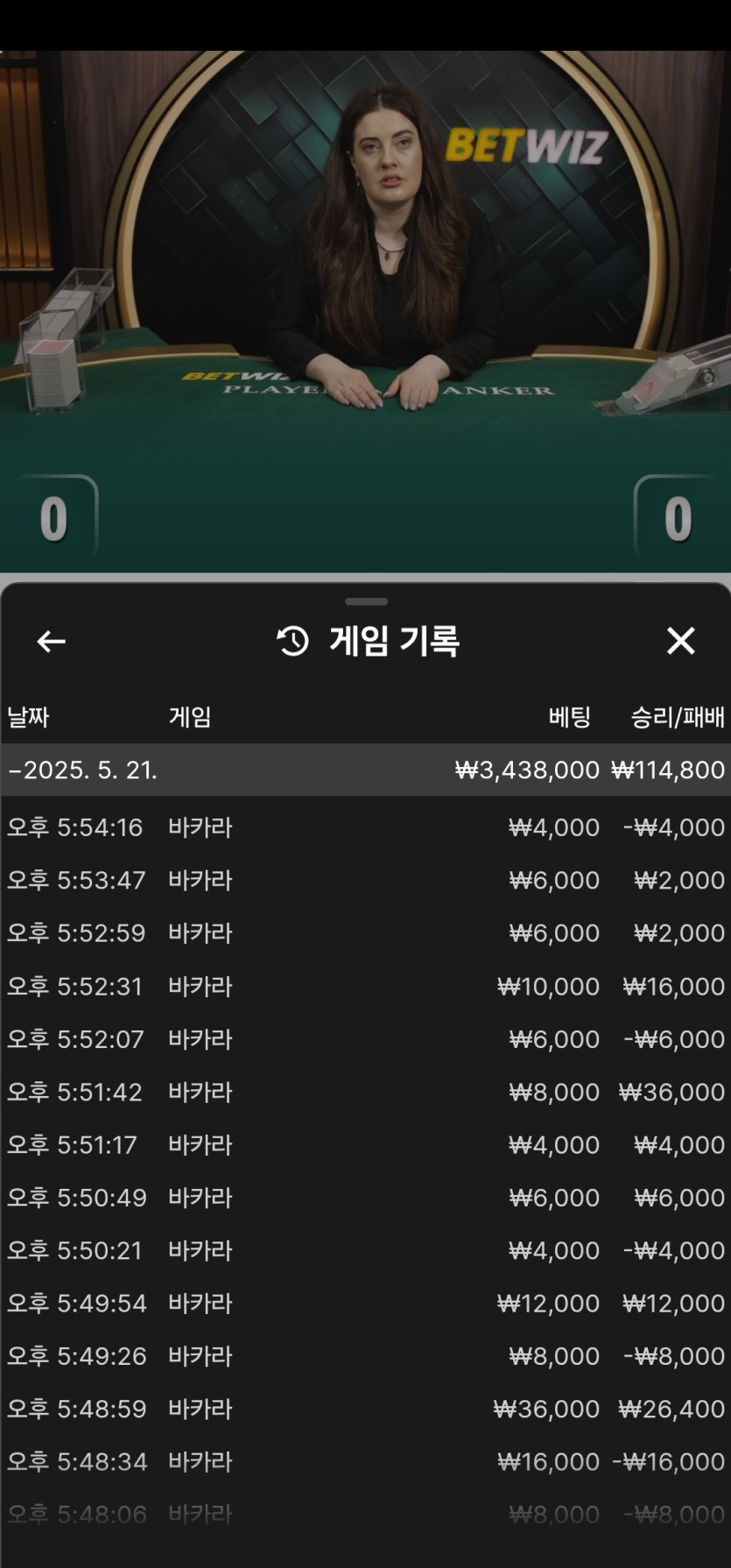Image resolution: width=731 pixels, height=1568 pixels.
Task: Open the 오후 5:52:31 바카라 record
Action: (x=365, y=987)
